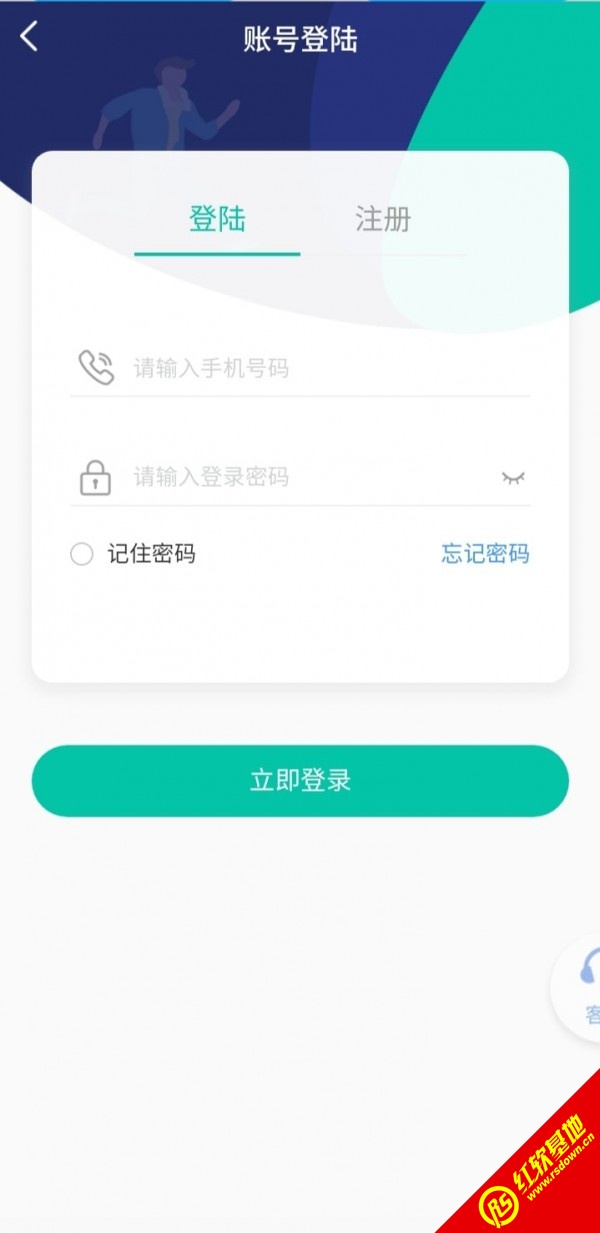600x1233 pixels.
Task: Open customer service headset button
Action: [585, 985]
